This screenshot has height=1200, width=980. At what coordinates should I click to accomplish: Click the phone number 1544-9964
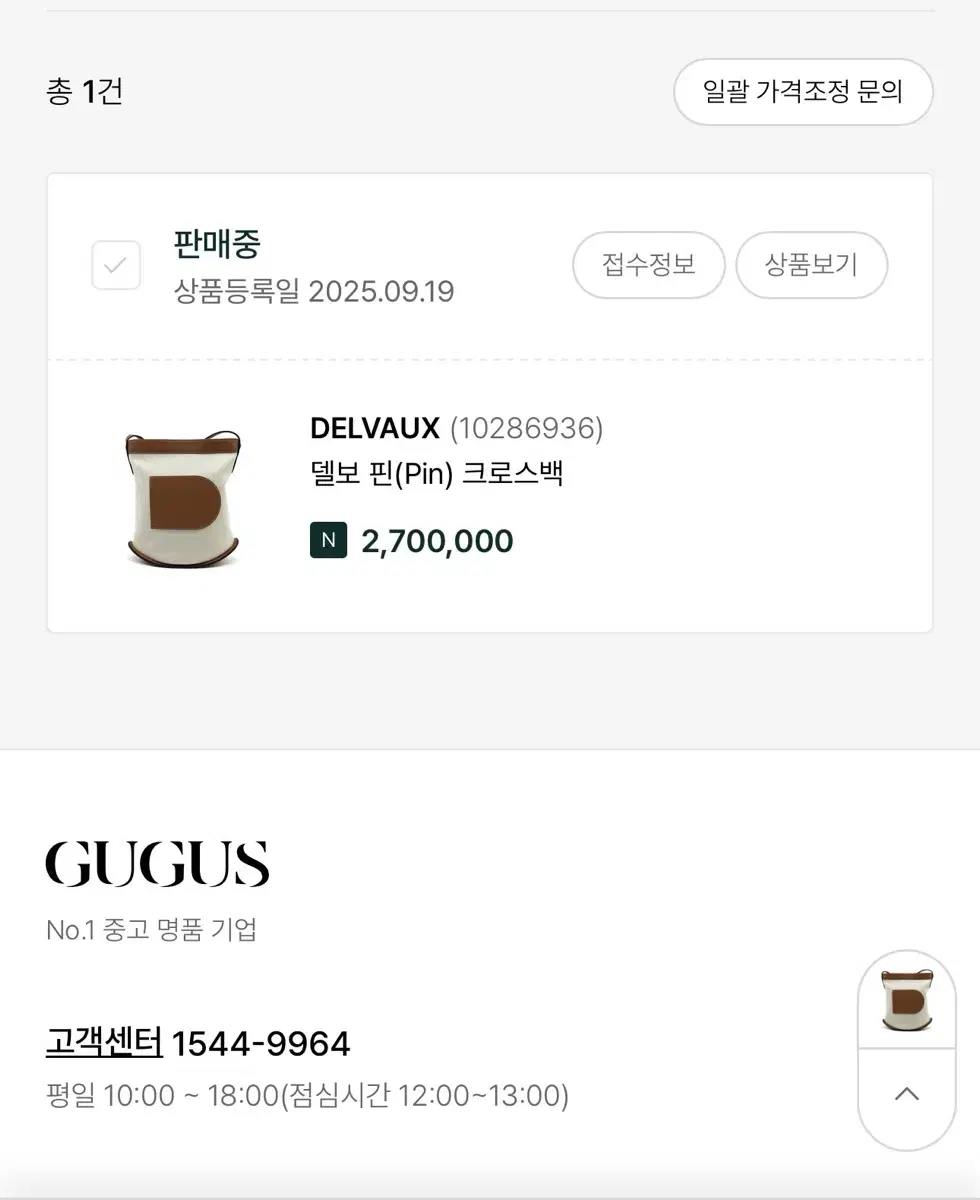(x=260, y=1043)
